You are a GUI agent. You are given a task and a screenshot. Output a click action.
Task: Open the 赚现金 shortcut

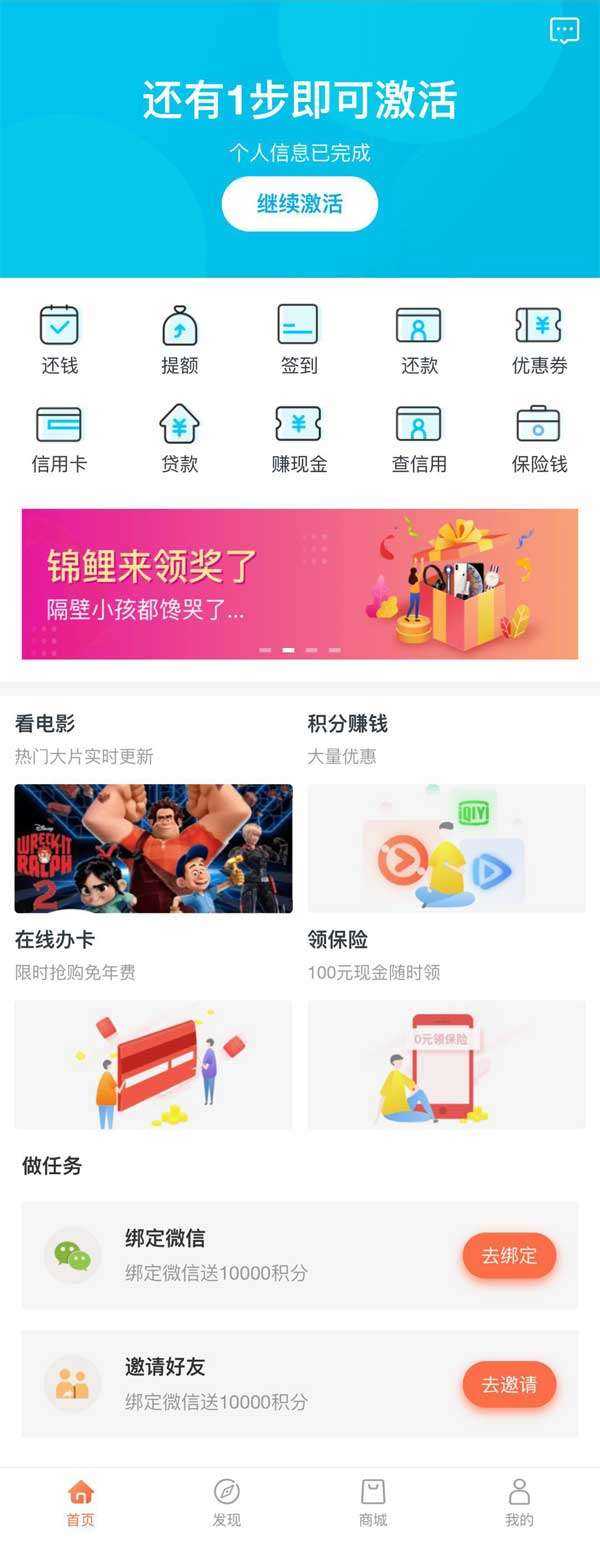pos(298,438)
